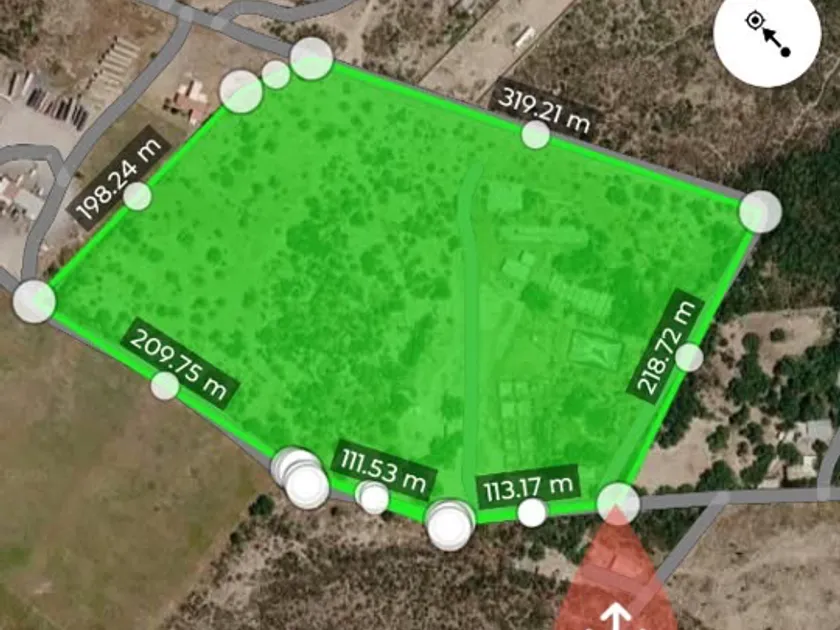Select the midpoint handle on the 113.17 m edge
The height and width of the screenshot is (630, 840).
tap(532, 513)
